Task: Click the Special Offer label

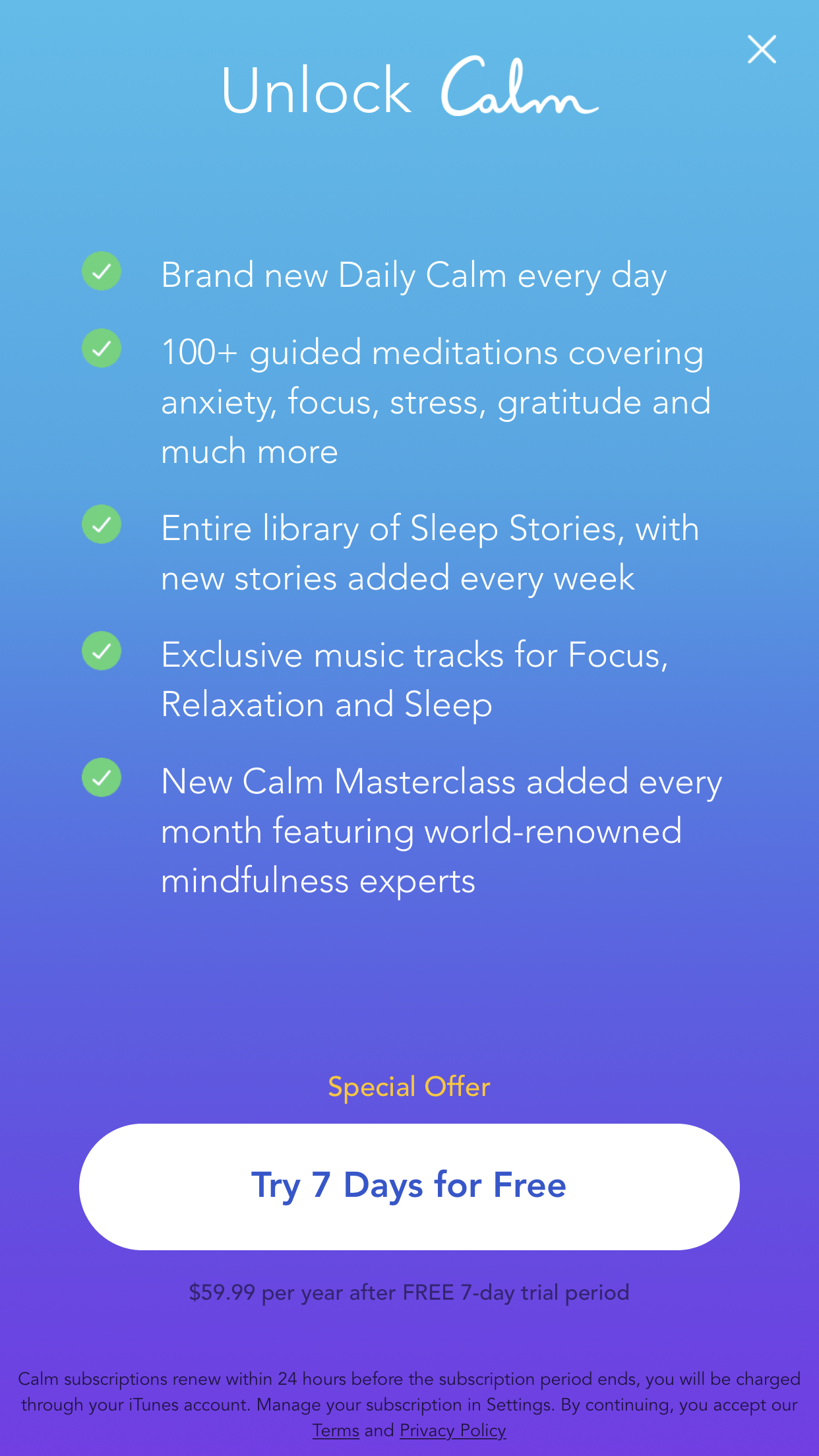Action: (409, 1085)
